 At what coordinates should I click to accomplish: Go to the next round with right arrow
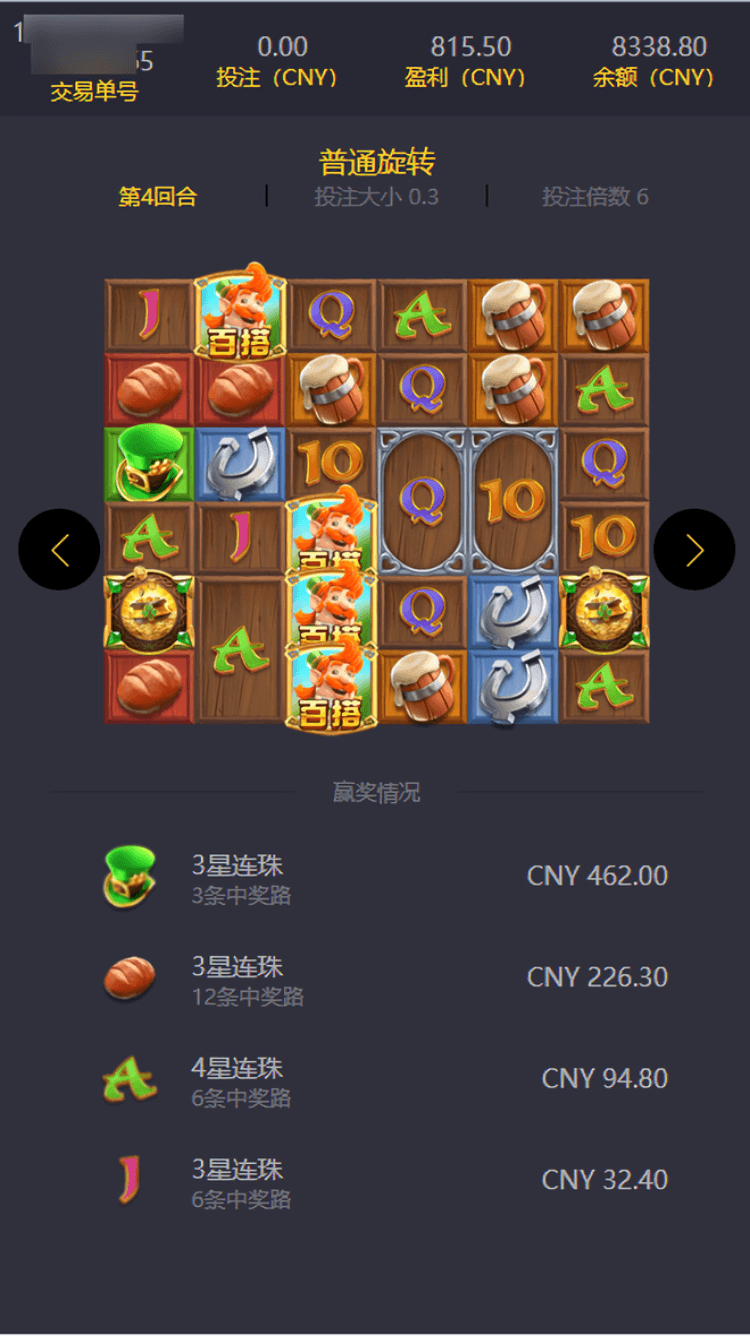[694, 549]
